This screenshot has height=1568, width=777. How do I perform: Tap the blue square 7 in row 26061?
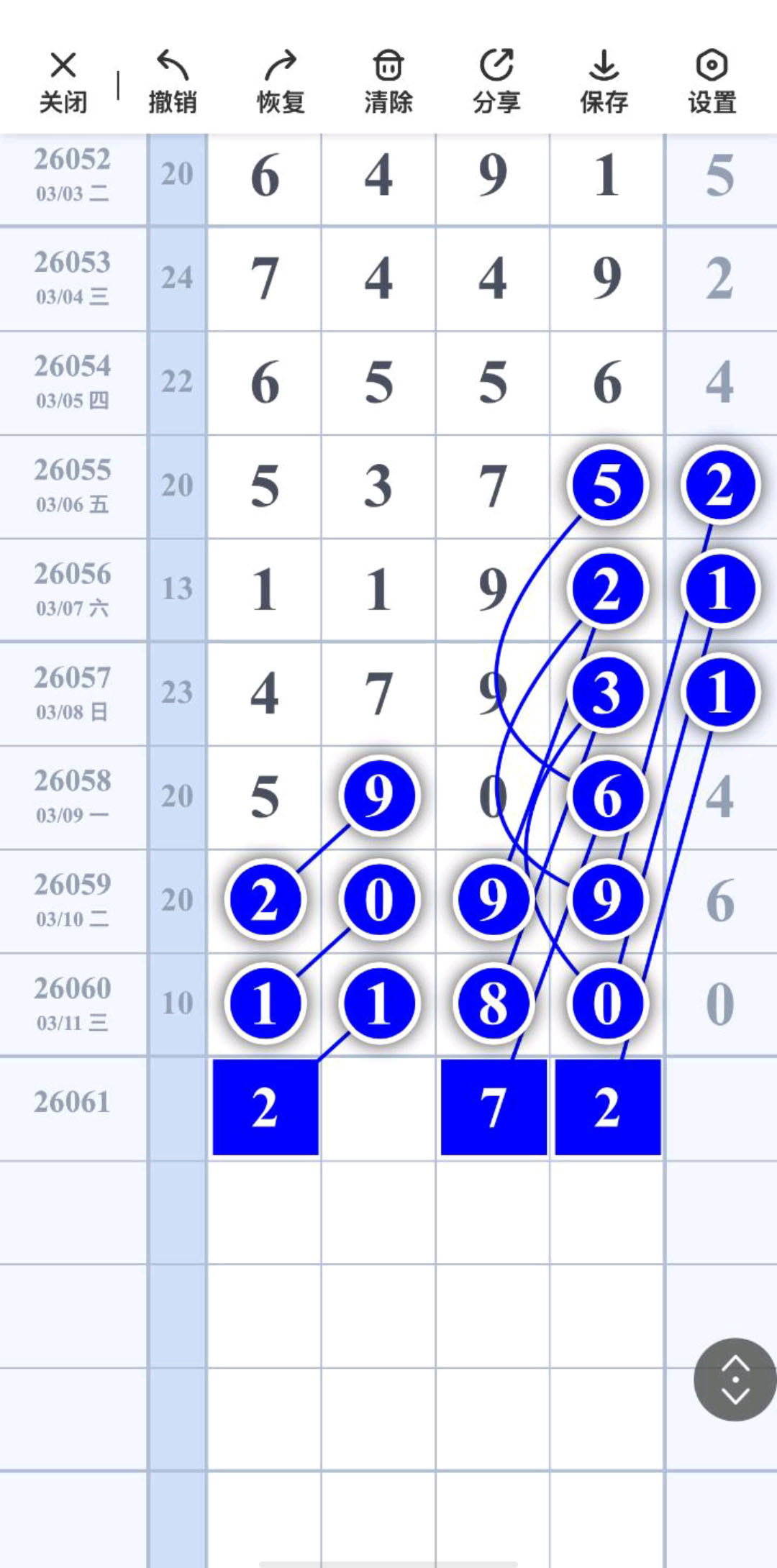click(494, 1107)
